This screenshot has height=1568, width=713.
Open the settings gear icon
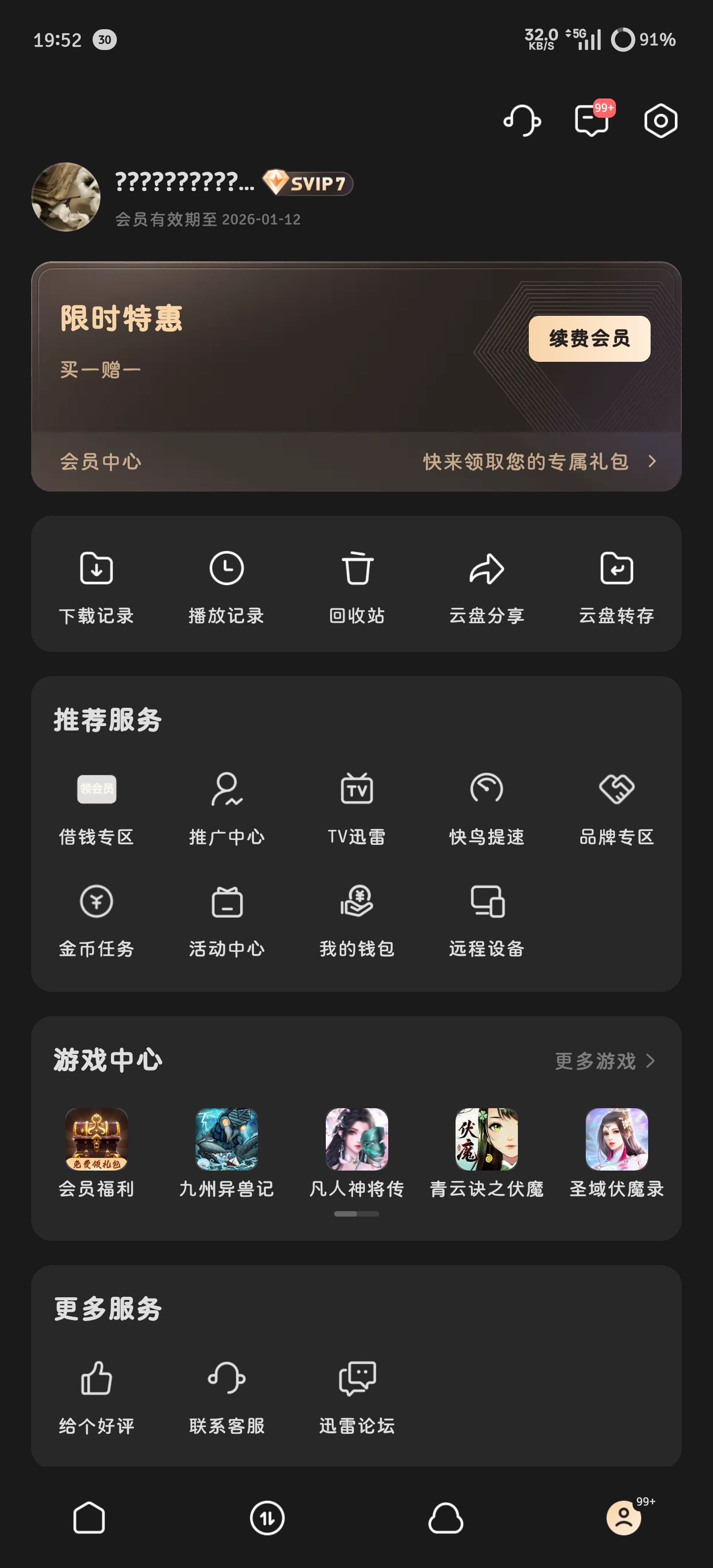click(661, 121)
